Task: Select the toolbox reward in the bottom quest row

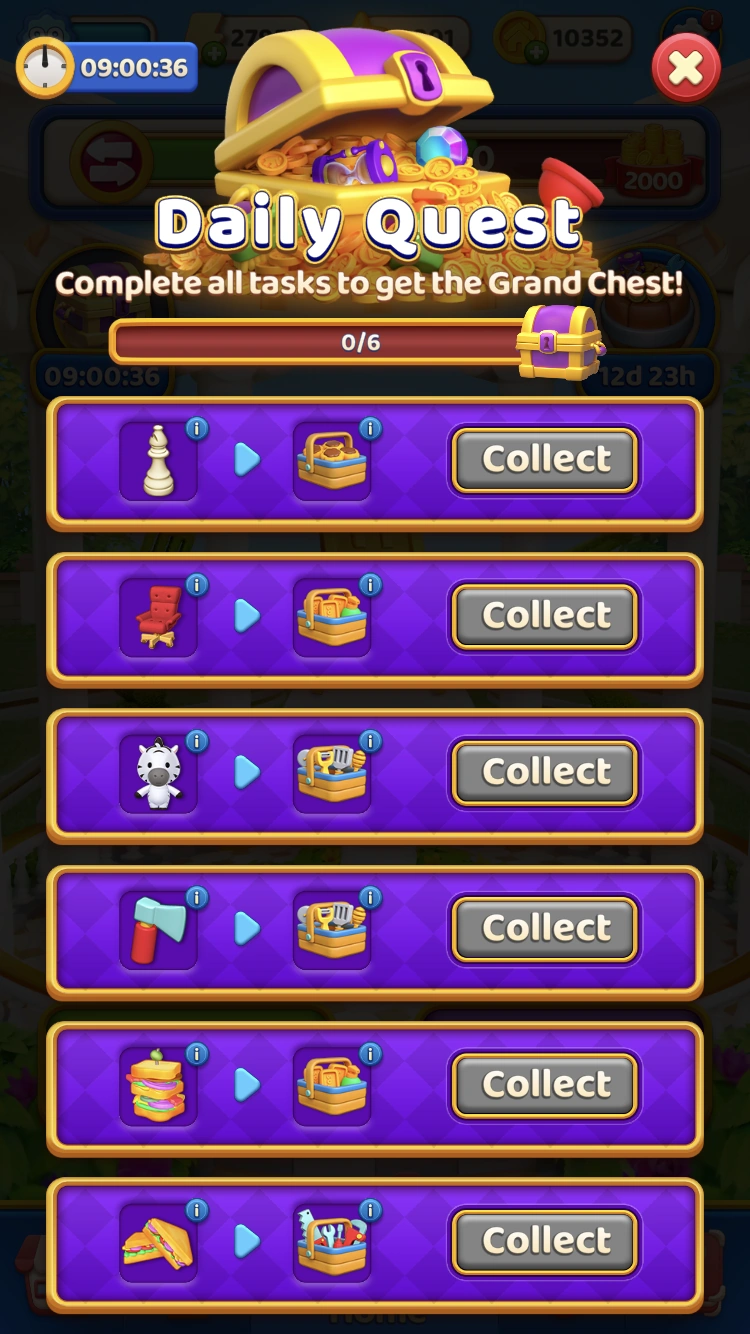Action: (x=331, y=1241)
